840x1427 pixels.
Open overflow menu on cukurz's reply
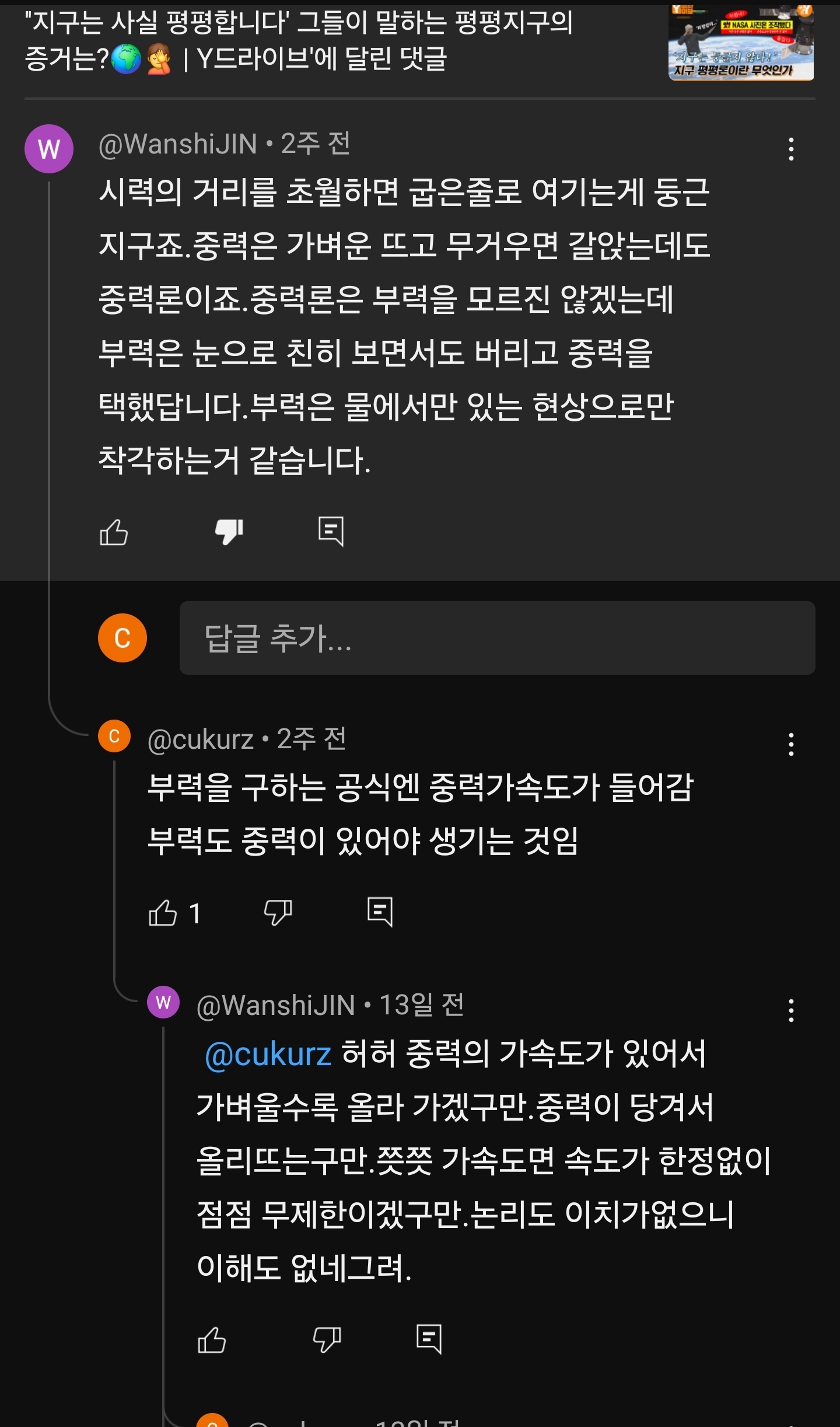pyautogui.click(x=791, y=745)
